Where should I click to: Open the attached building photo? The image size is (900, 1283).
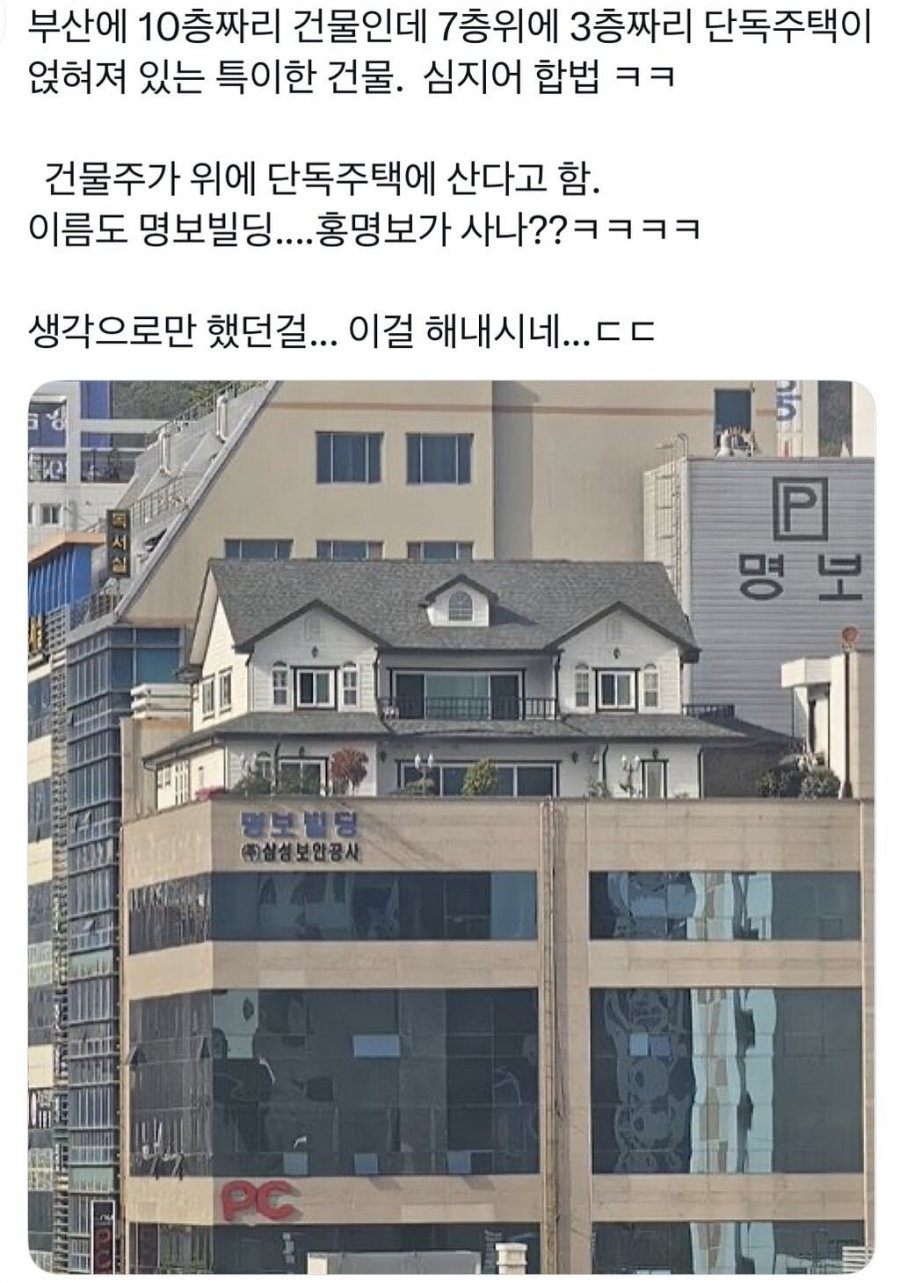pyautogui.click(x=450, y=826)
